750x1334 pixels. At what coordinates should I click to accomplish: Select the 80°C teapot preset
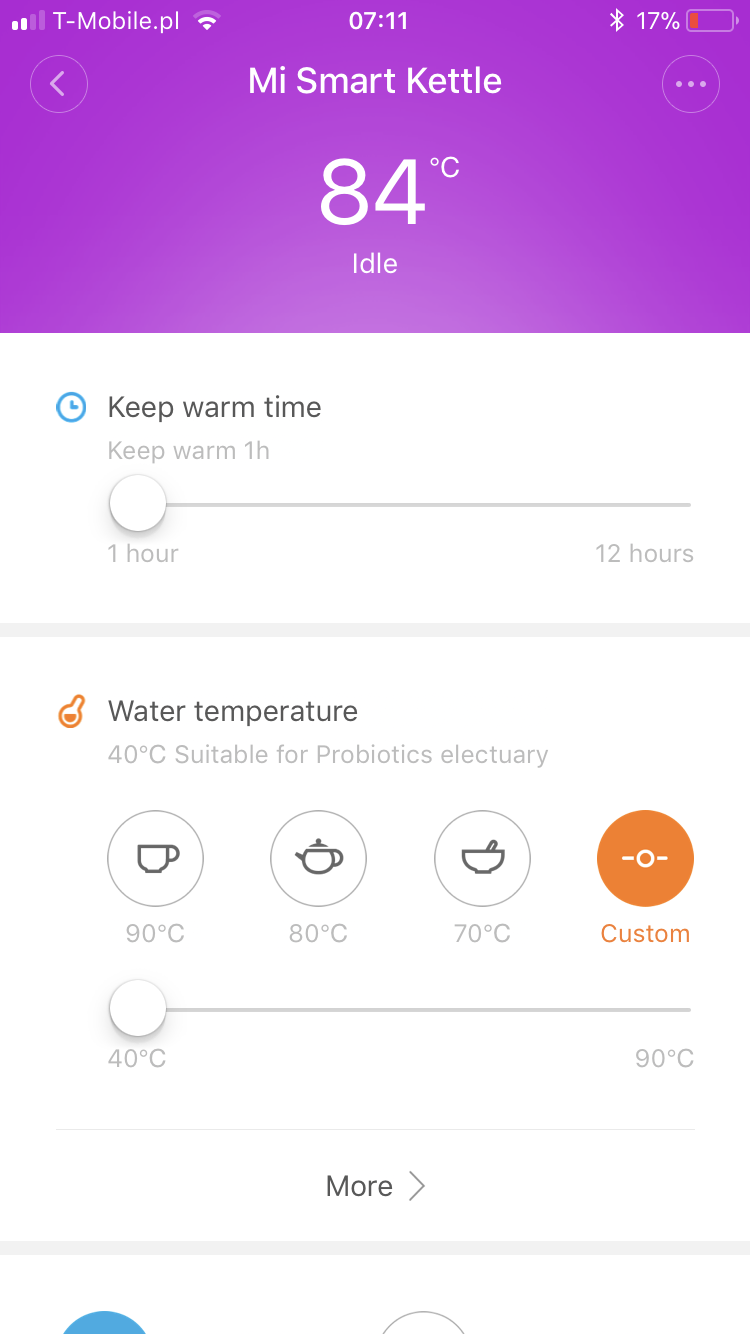319,858
